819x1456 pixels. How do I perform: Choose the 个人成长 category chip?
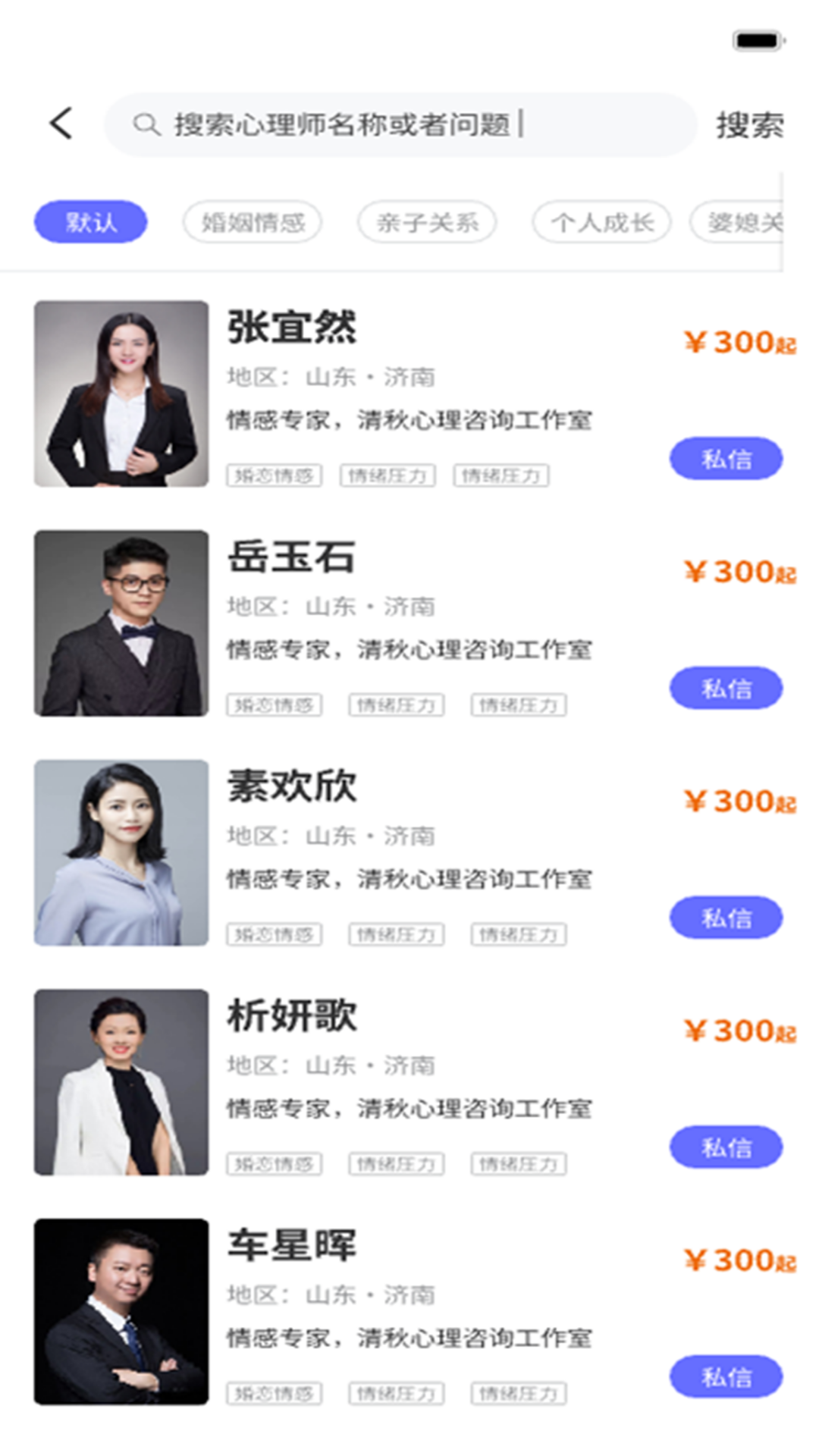601,222
